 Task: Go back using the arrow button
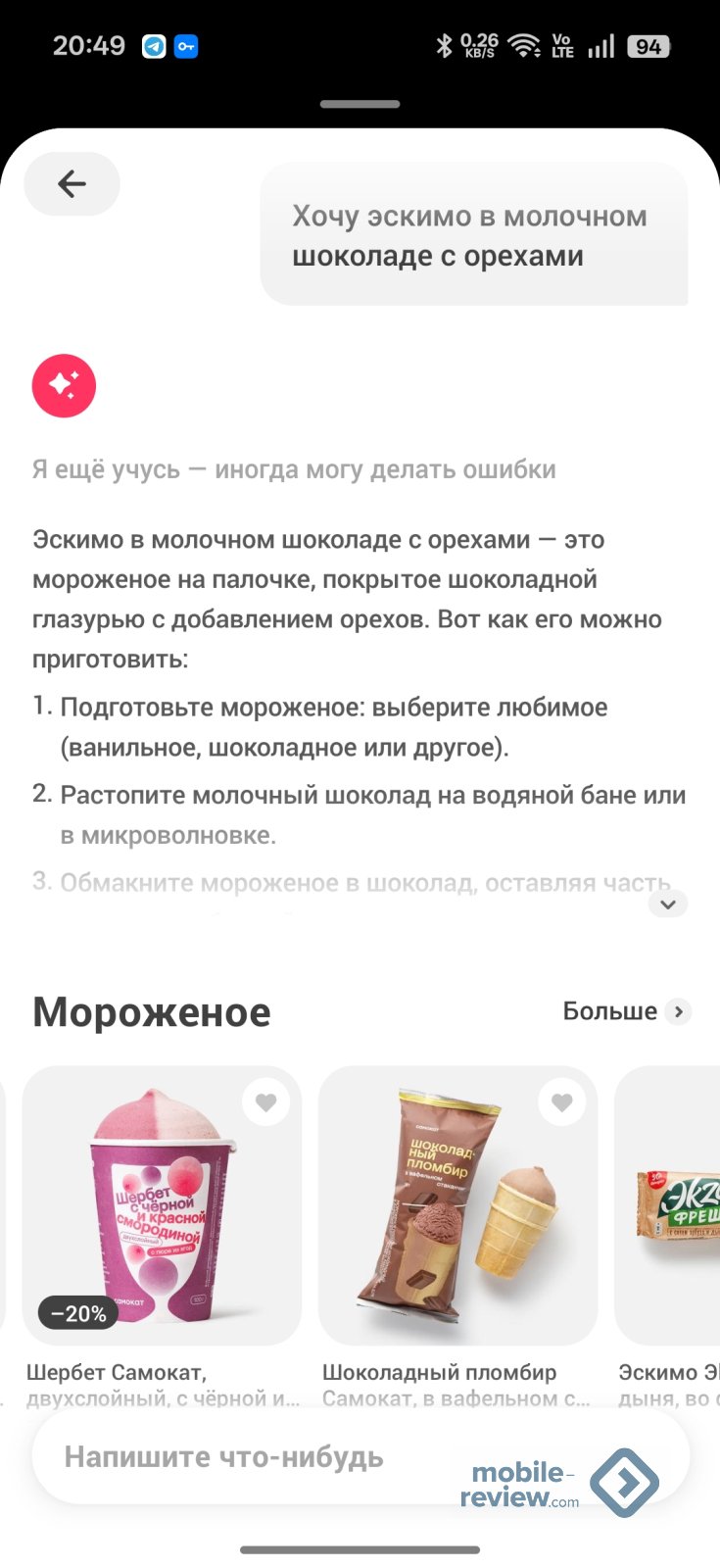pyautogui.click(x=72, y=183)
